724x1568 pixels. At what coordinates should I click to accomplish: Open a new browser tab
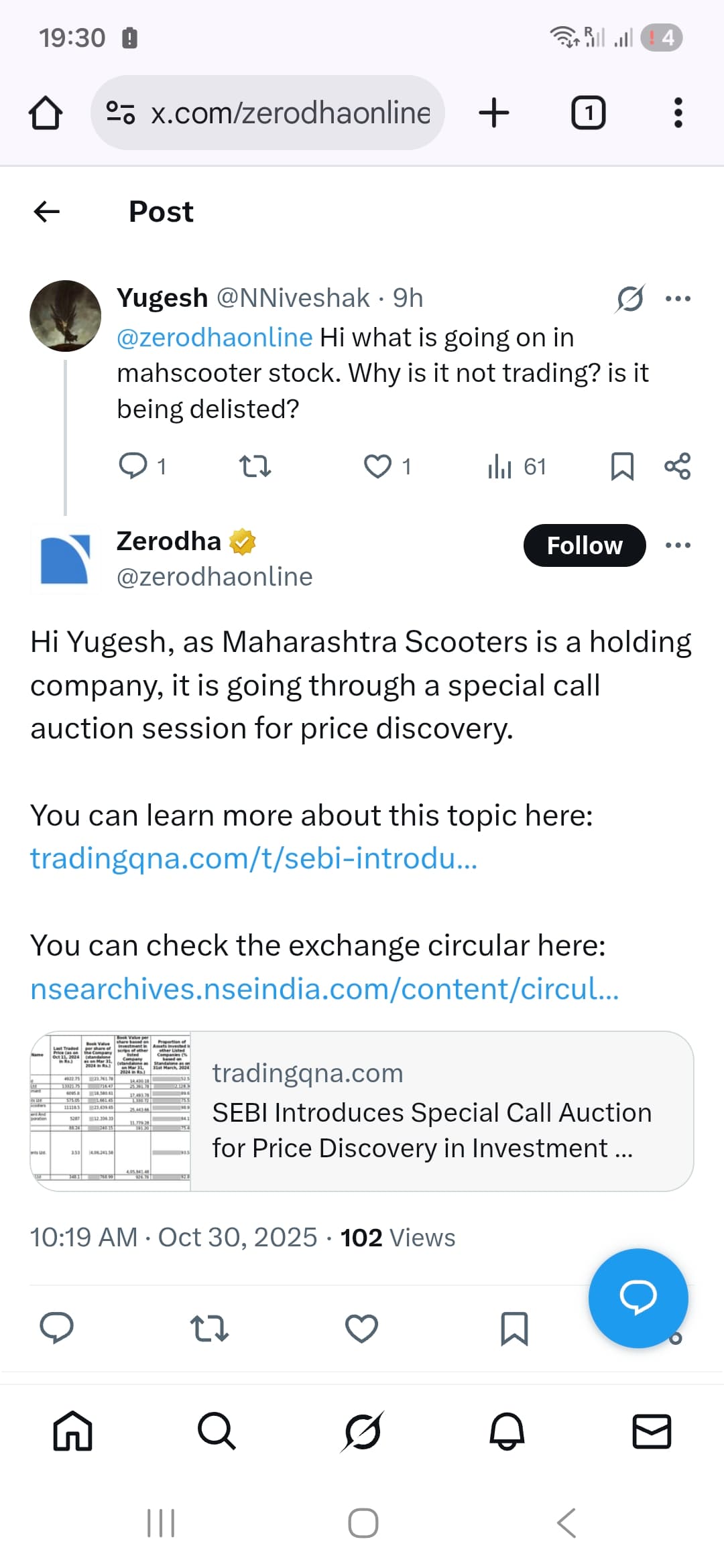tap(494, 113)
